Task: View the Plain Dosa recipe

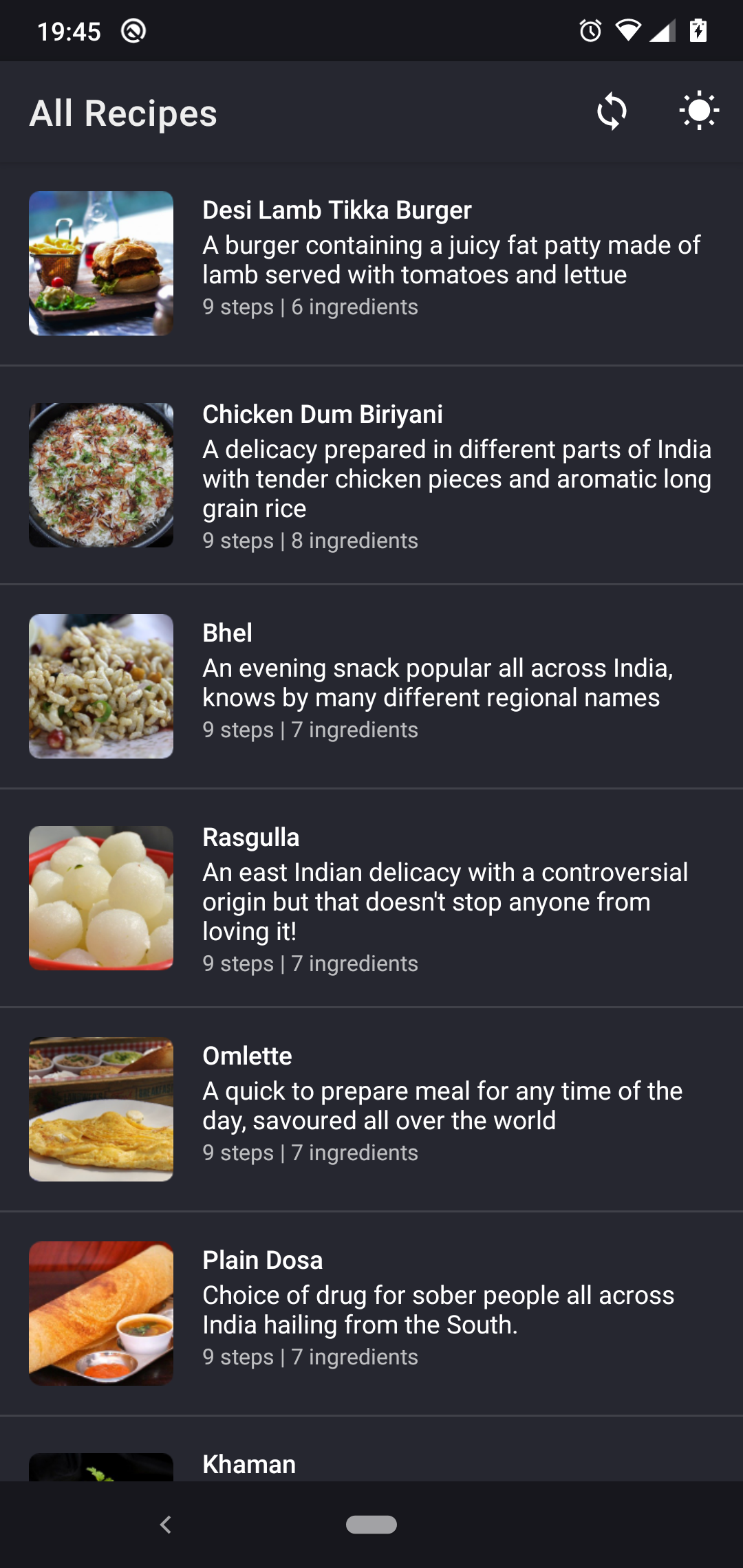Action: click(x=371, y=1314)
